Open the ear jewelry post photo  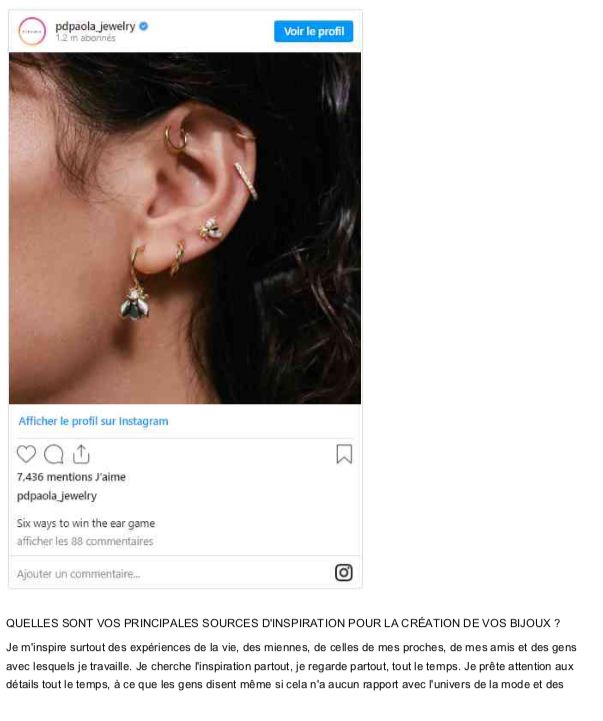185,228
